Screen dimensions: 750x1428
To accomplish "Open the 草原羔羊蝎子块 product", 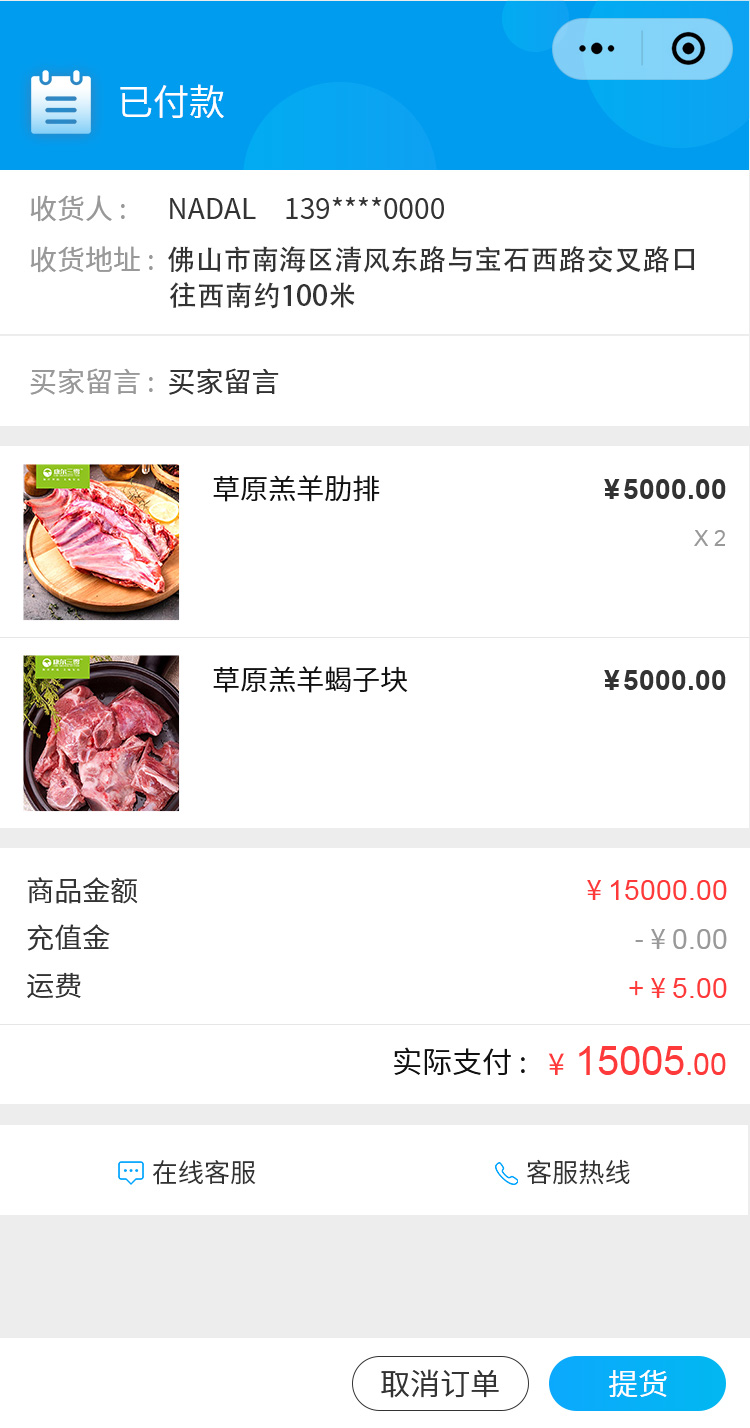I will (x=310, y=681).
